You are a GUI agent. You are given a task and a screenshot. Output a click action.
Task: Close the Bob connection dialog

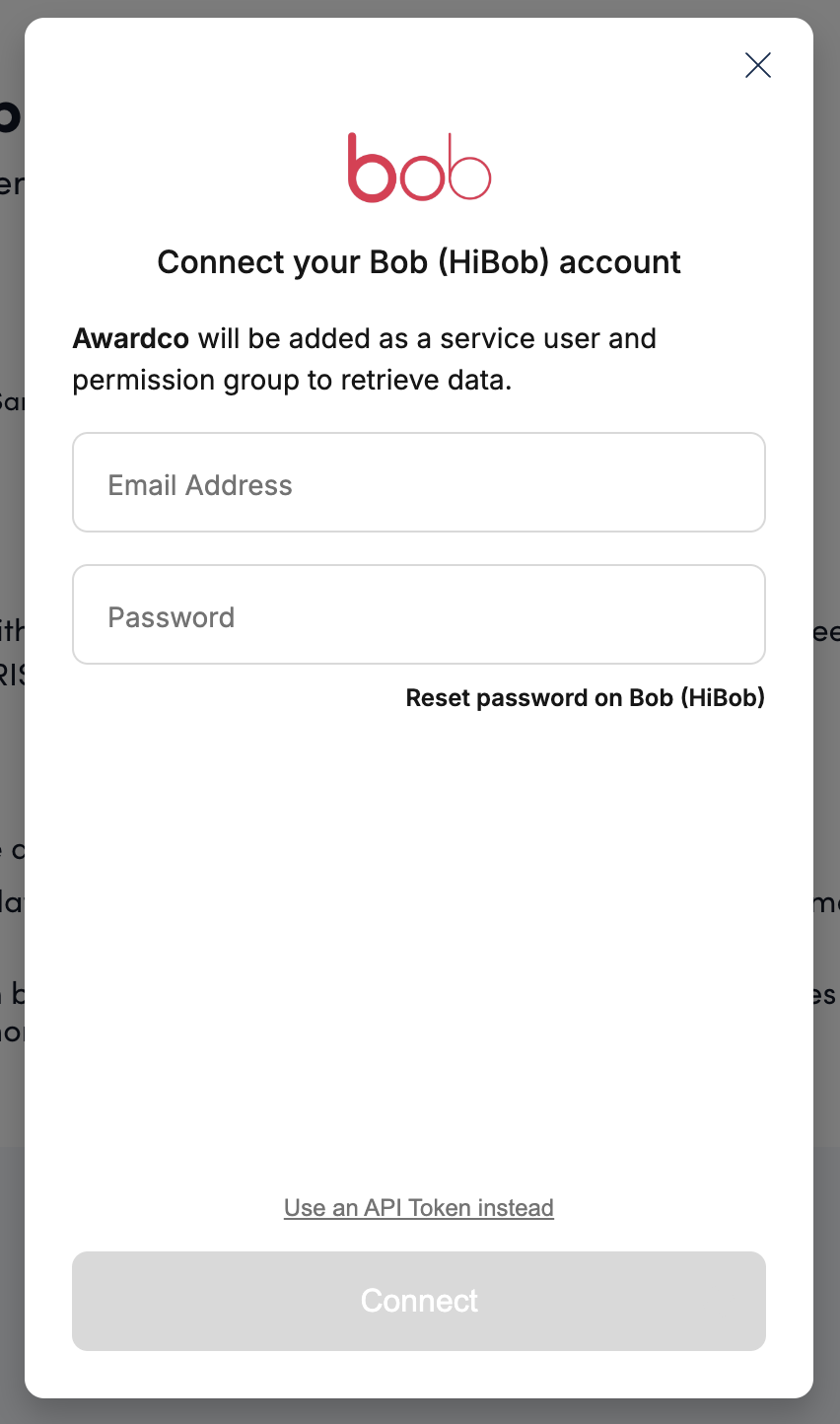(x=757, y=65)
